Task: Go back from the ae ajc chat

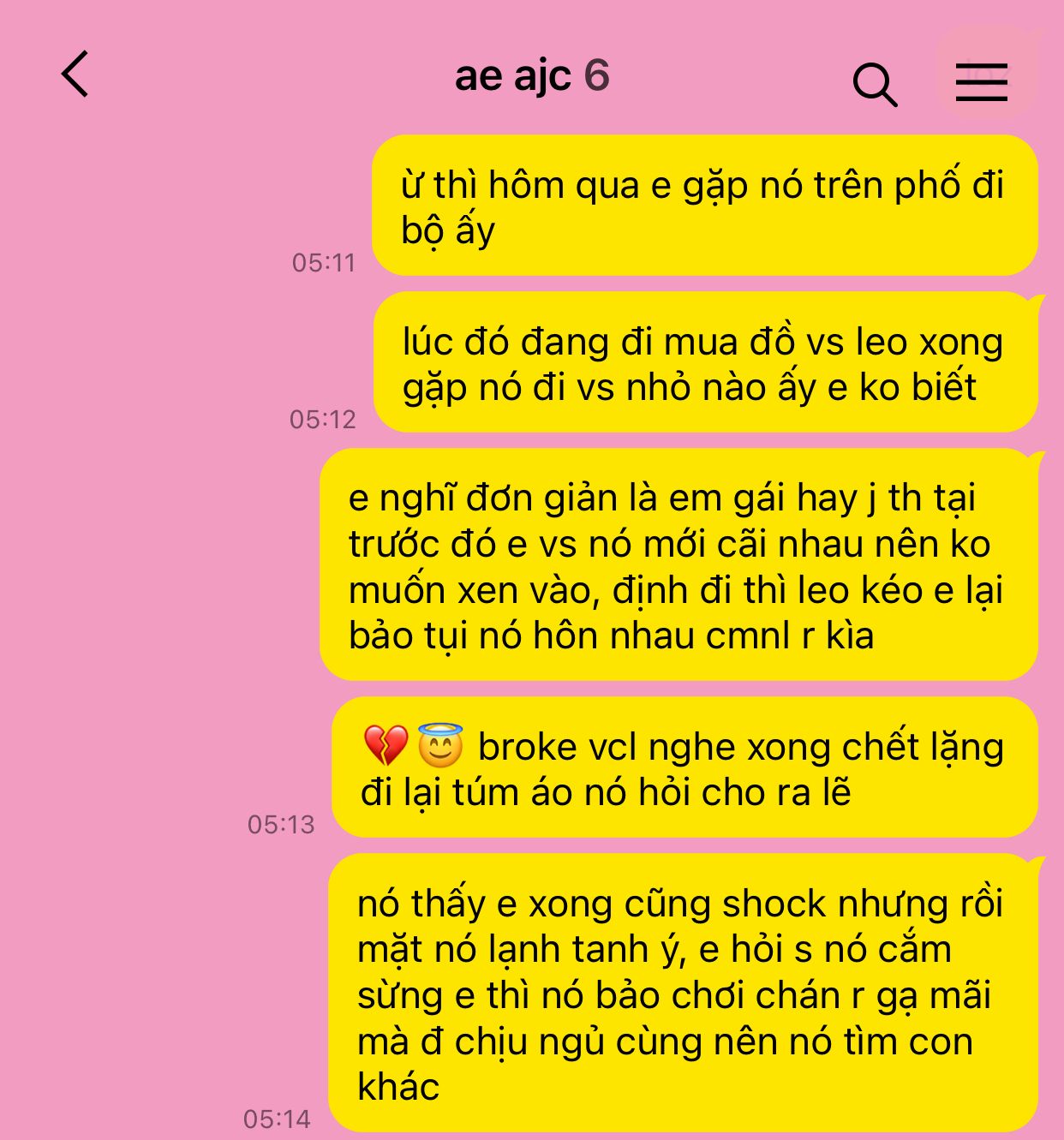Action: point(75,75)
